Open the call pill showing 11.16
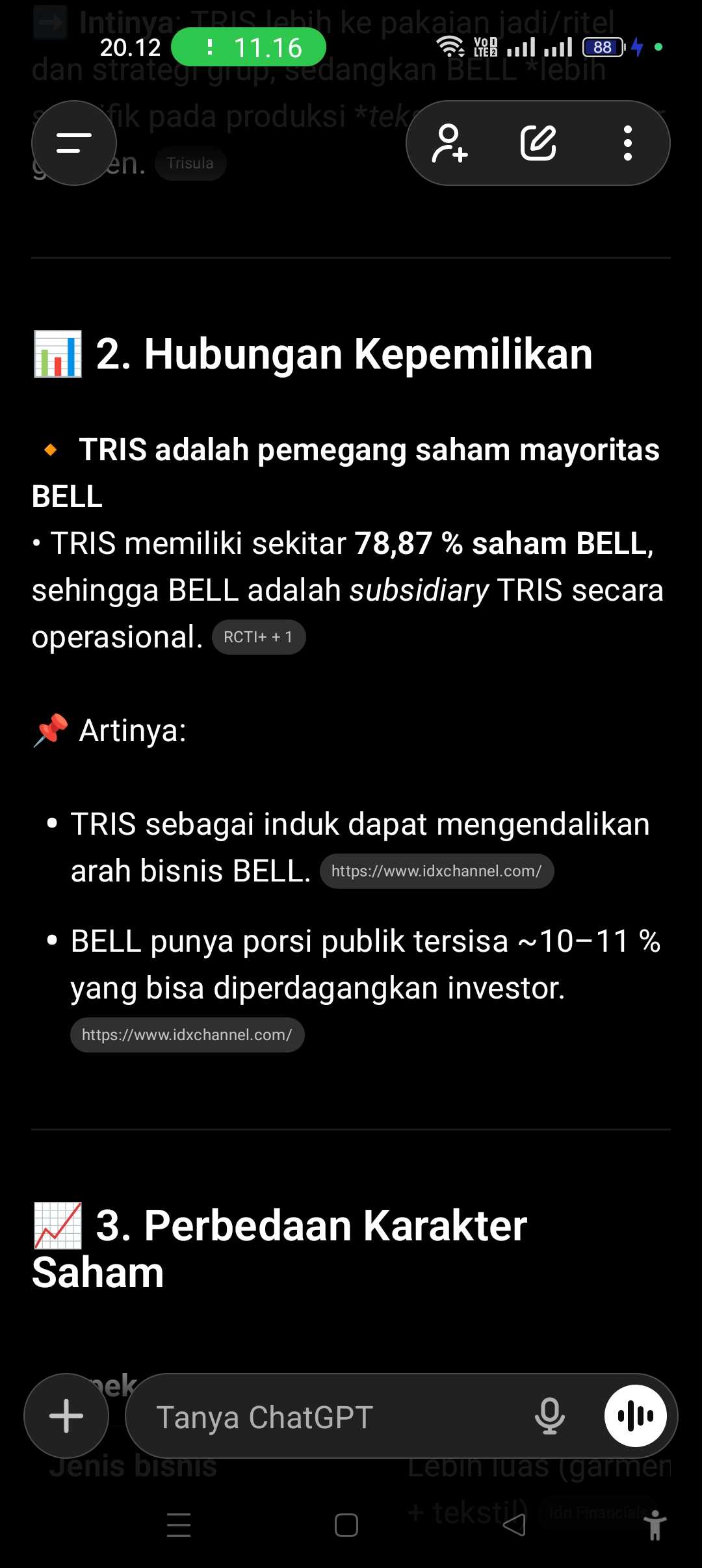Screen dimensions: 702x1568 (248, 47)
